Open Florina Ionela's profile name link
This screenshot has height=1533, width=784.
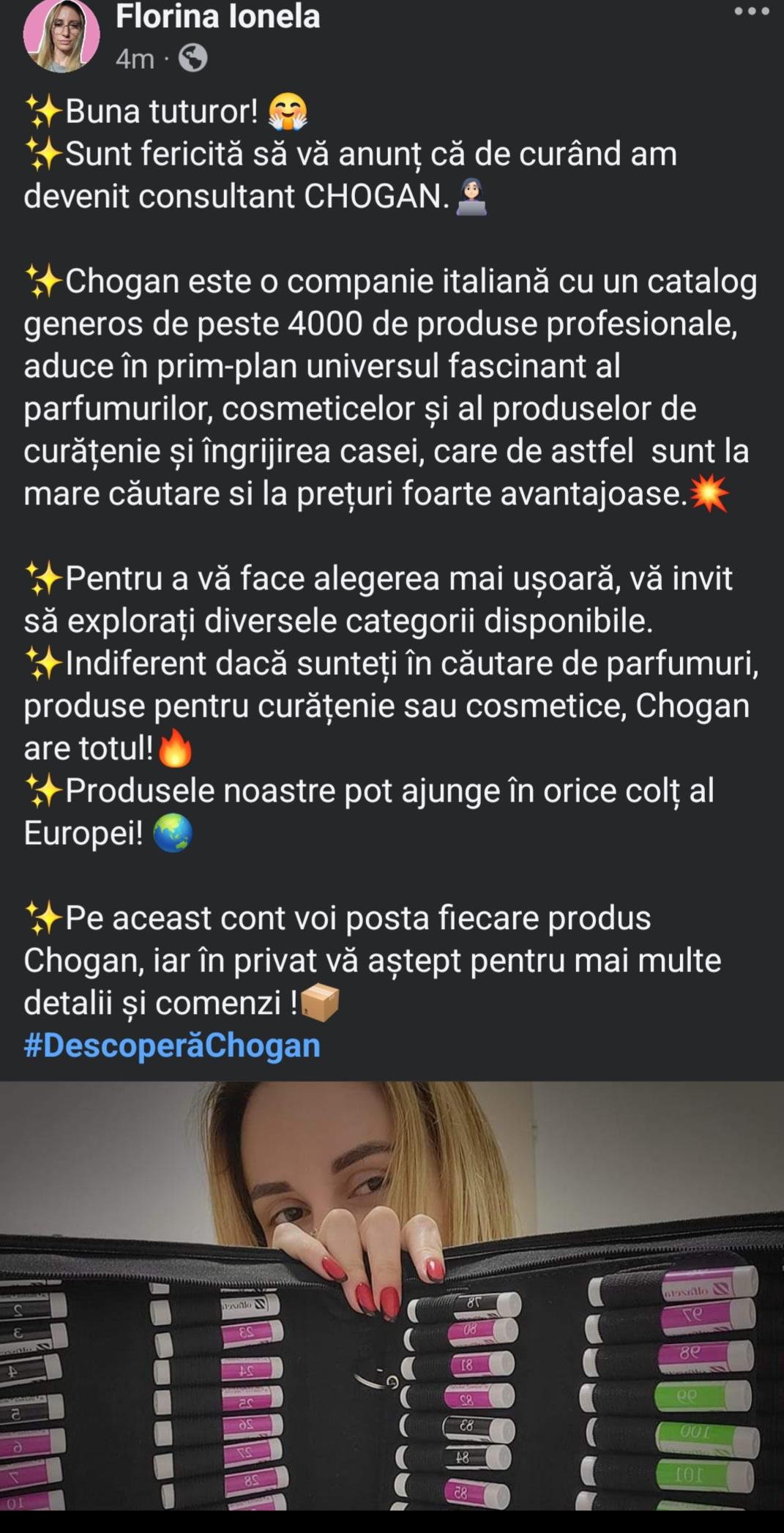tap(217, 16)
